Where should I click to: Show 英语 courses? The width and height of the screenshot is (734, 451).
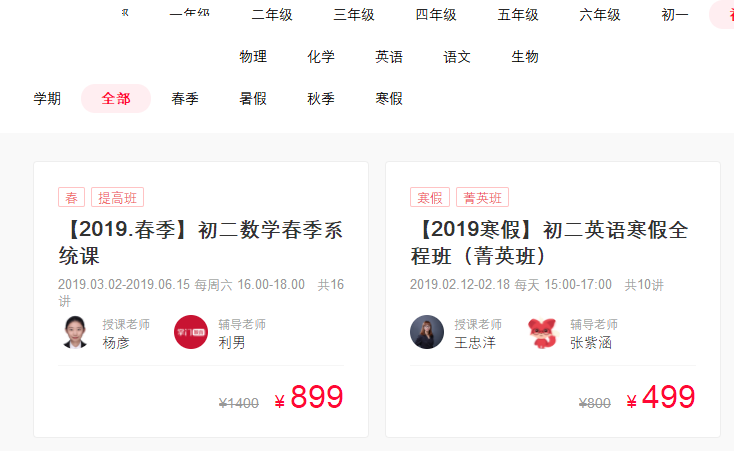(x=389, y=57)
